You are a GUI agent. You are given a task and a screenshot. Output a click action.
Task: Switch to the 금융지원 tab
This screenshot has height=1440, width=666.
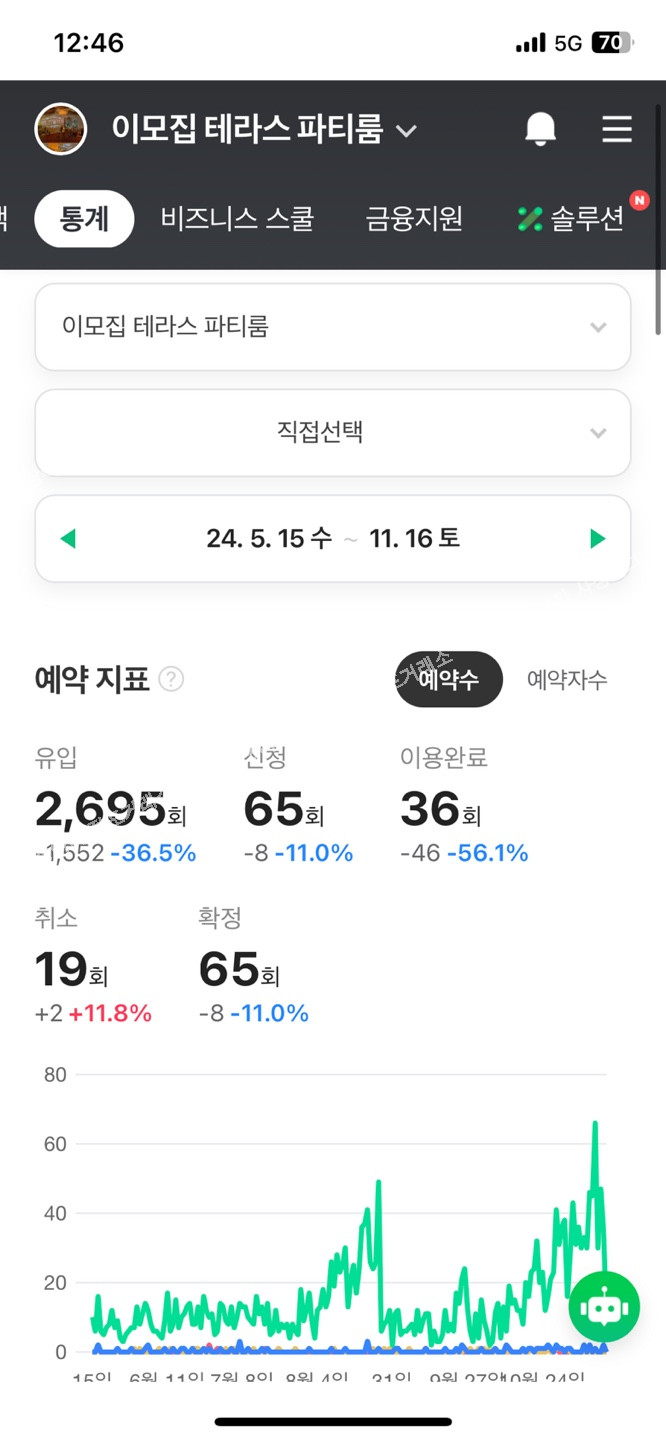[x=414, y=218]
